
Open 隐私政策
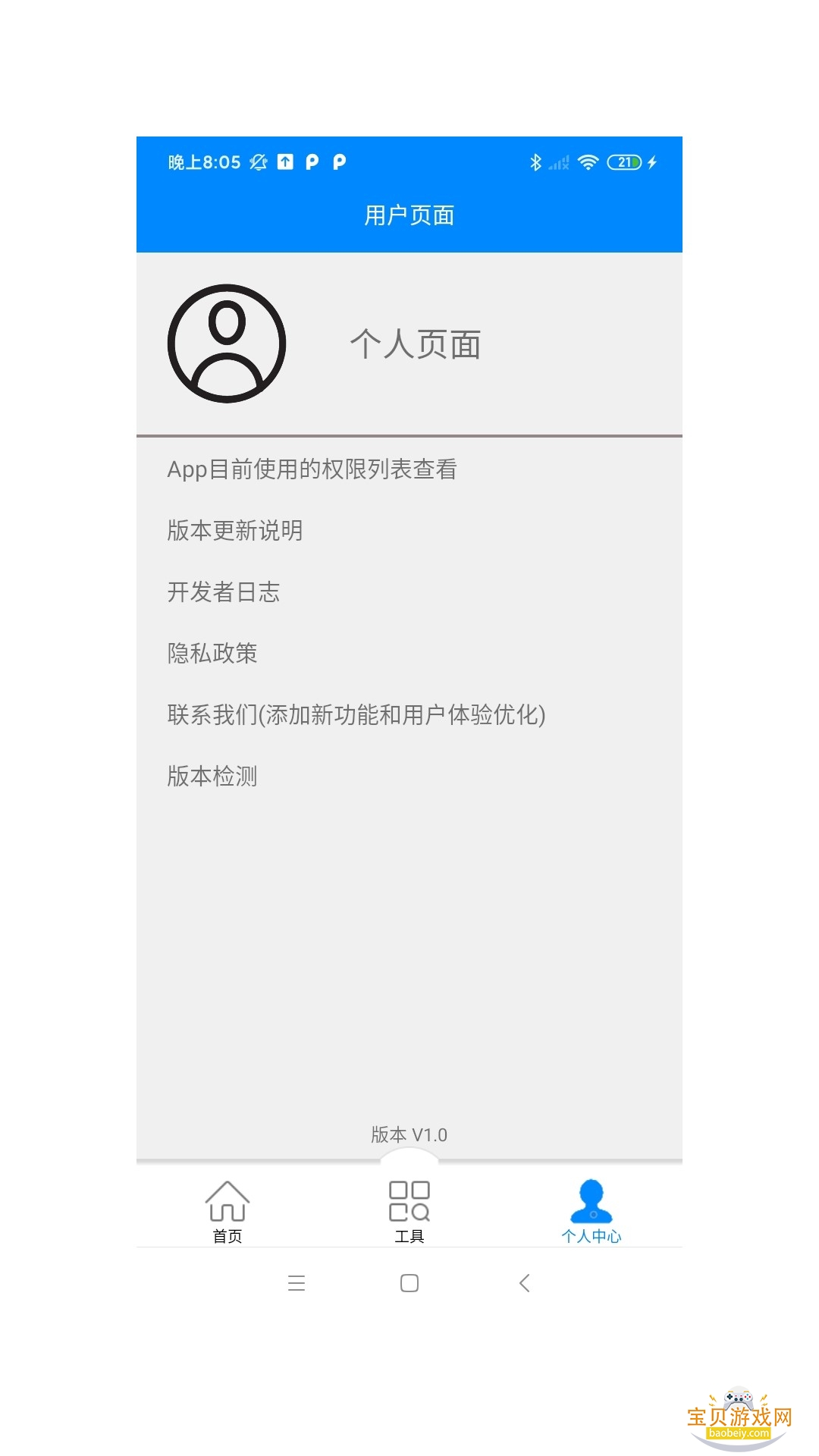tap(212, 654)
